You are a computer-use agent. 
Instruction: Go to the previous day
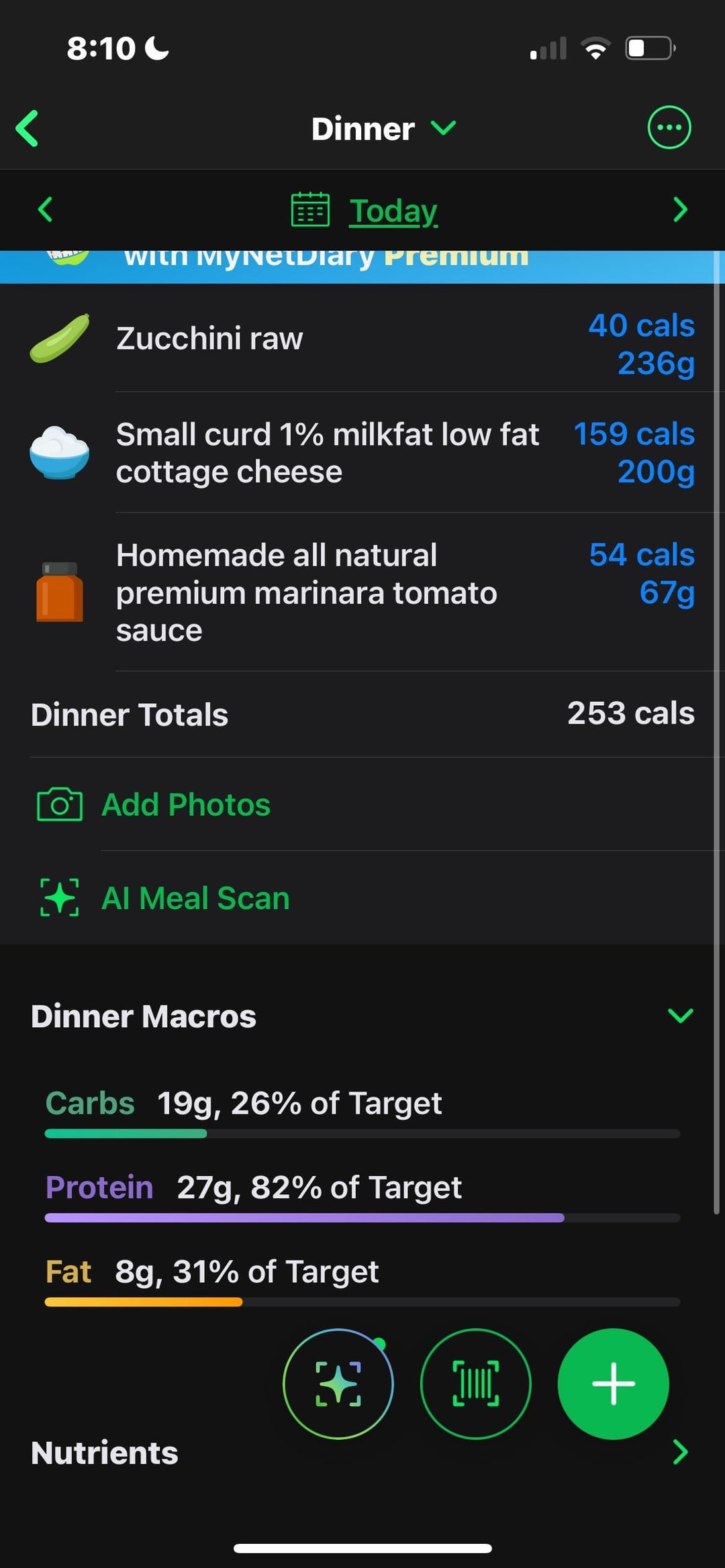pos(45,210)
